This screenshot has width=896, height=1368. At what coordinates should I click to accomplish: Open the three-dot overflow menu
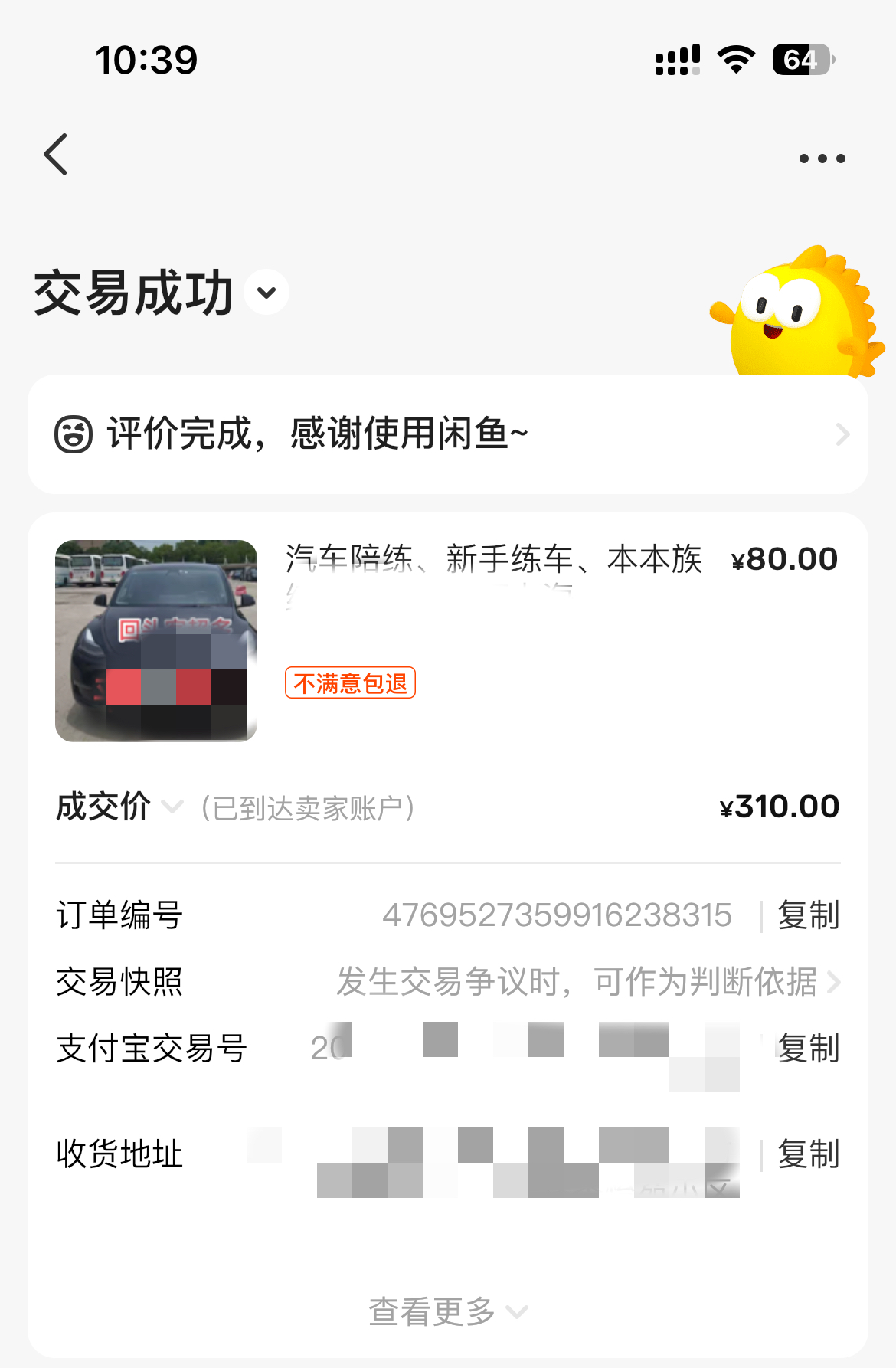[x=822, y=159]
